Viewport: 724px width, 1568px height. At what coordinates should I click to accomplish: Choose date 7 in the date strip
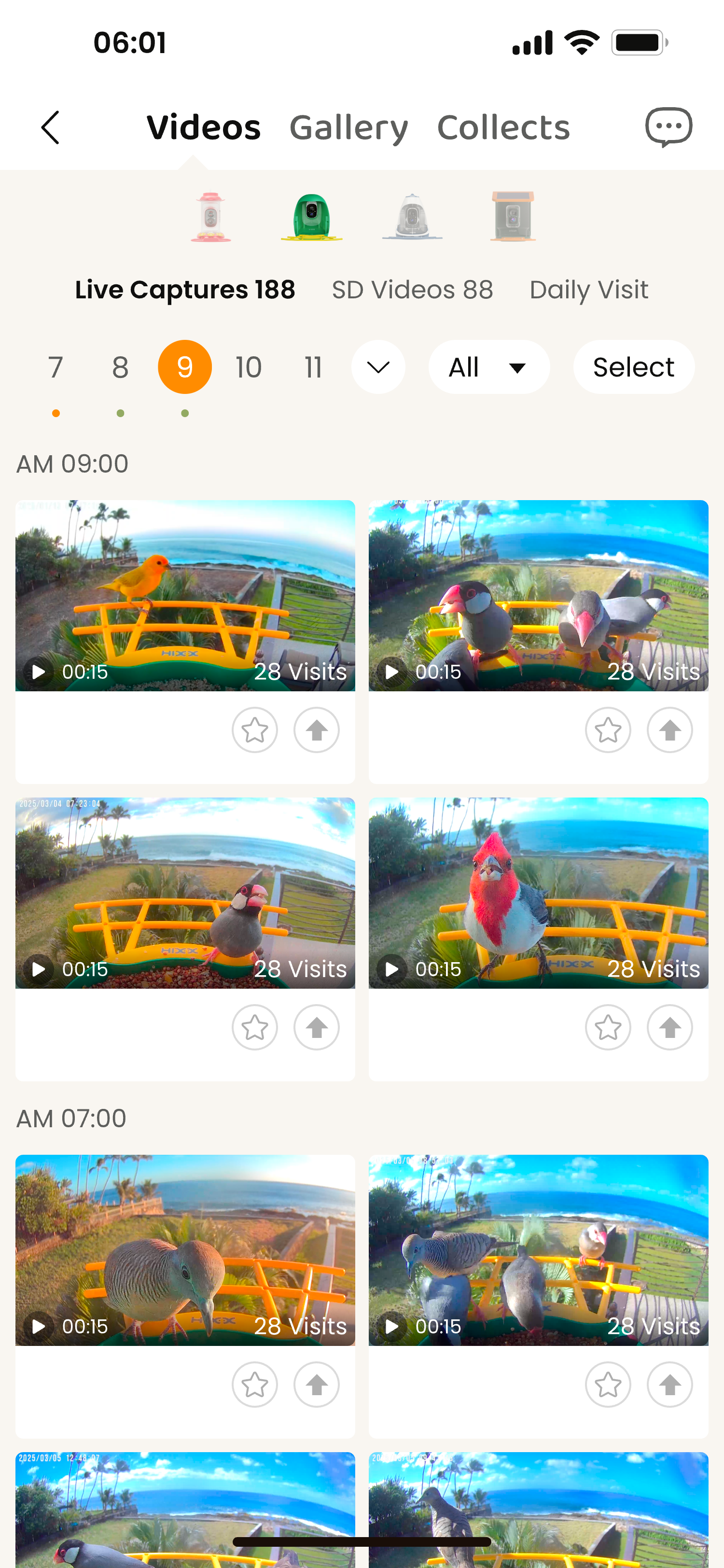click(x=56, y=368)
